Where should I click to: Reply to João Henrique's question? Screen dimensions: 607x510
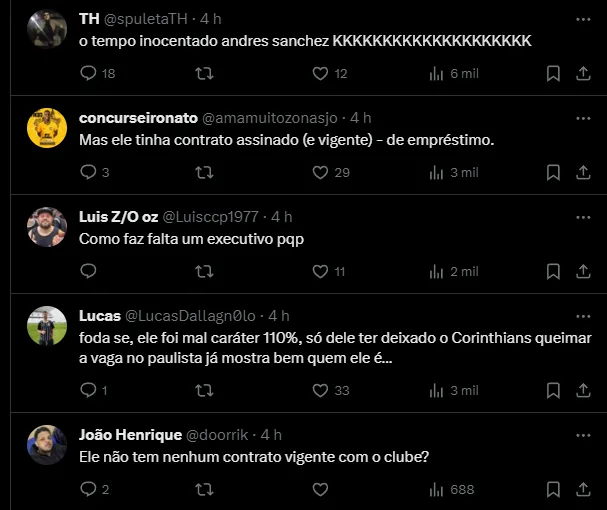pyautogui.click(x=88, y=489)
